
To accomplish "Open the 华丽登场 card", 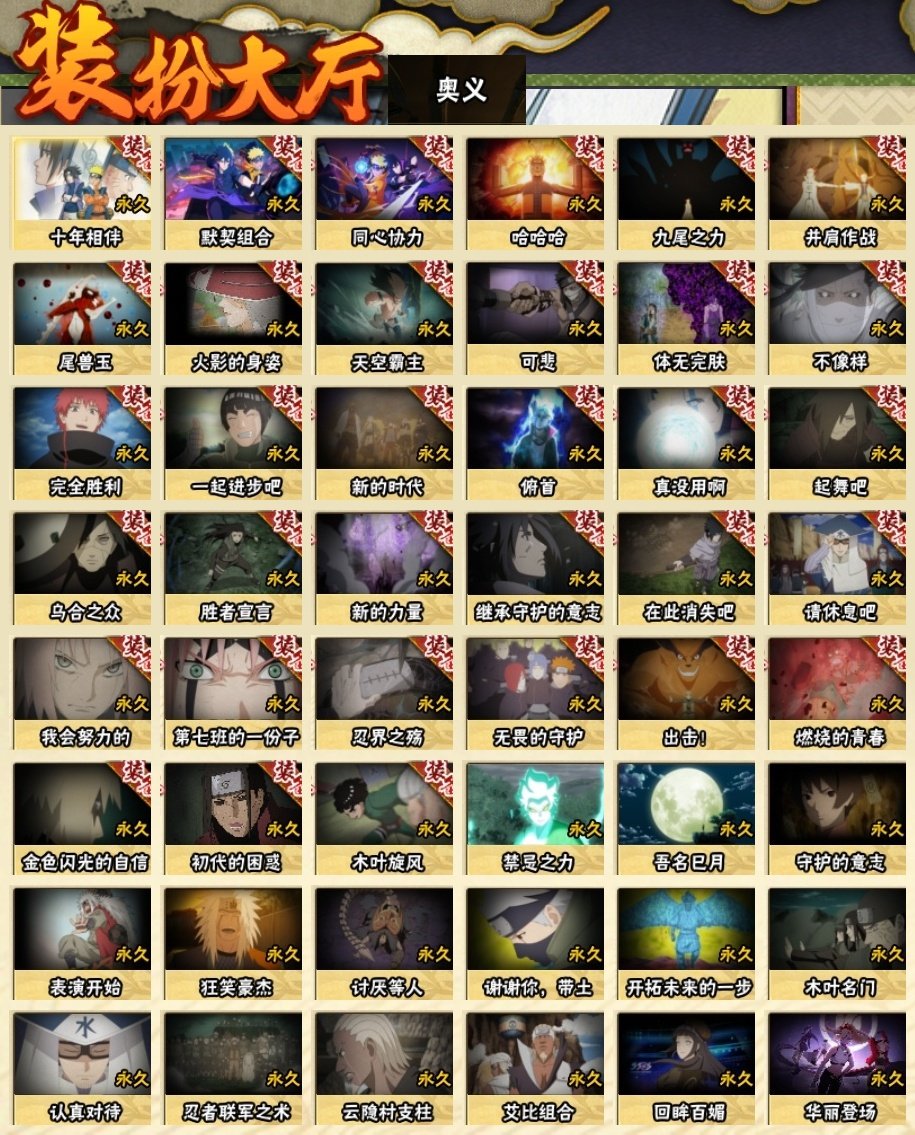I will [x=837, y=1067].
